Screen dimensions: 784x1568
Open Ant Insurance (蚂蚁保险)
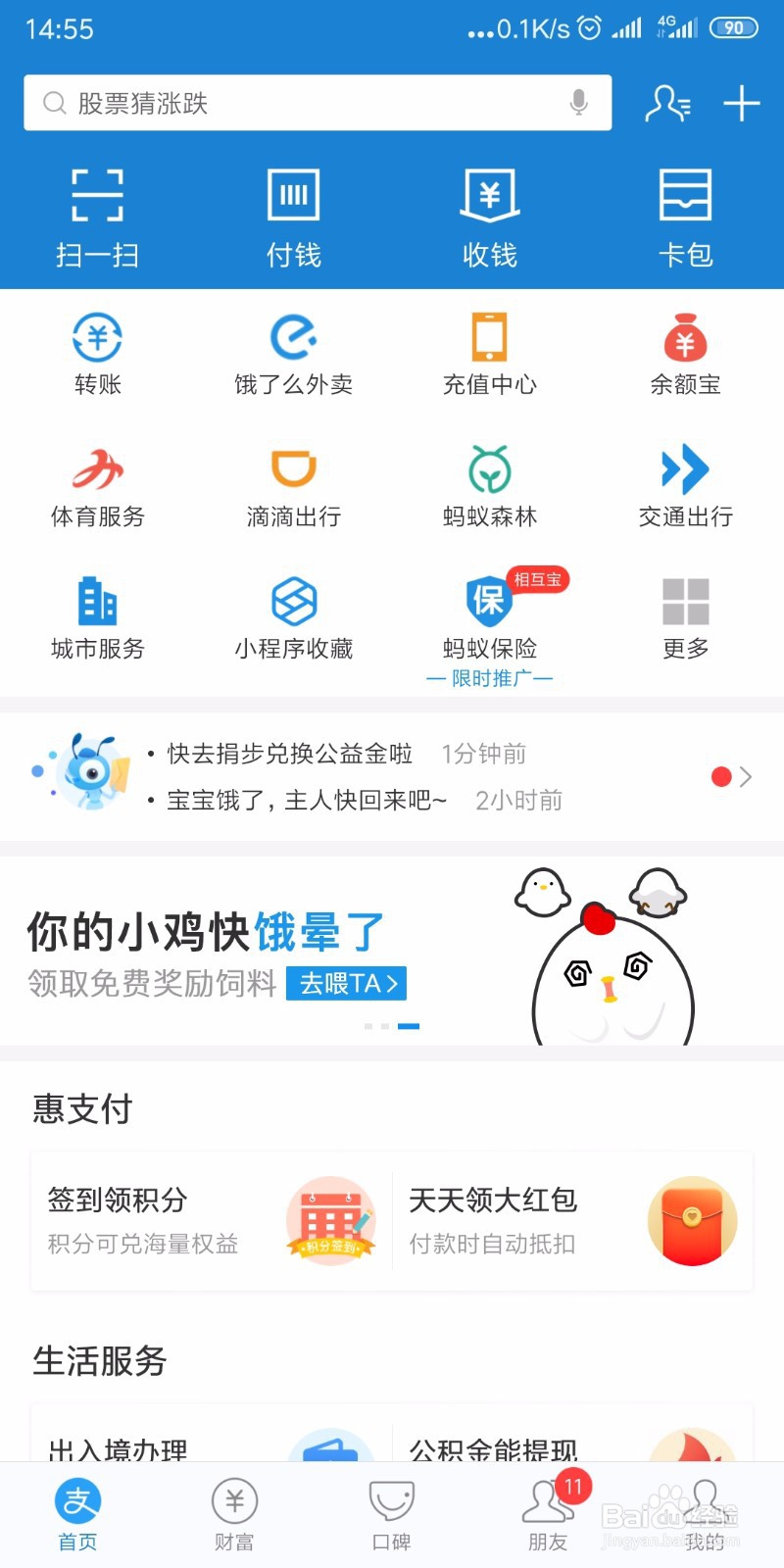click(489, 617)
